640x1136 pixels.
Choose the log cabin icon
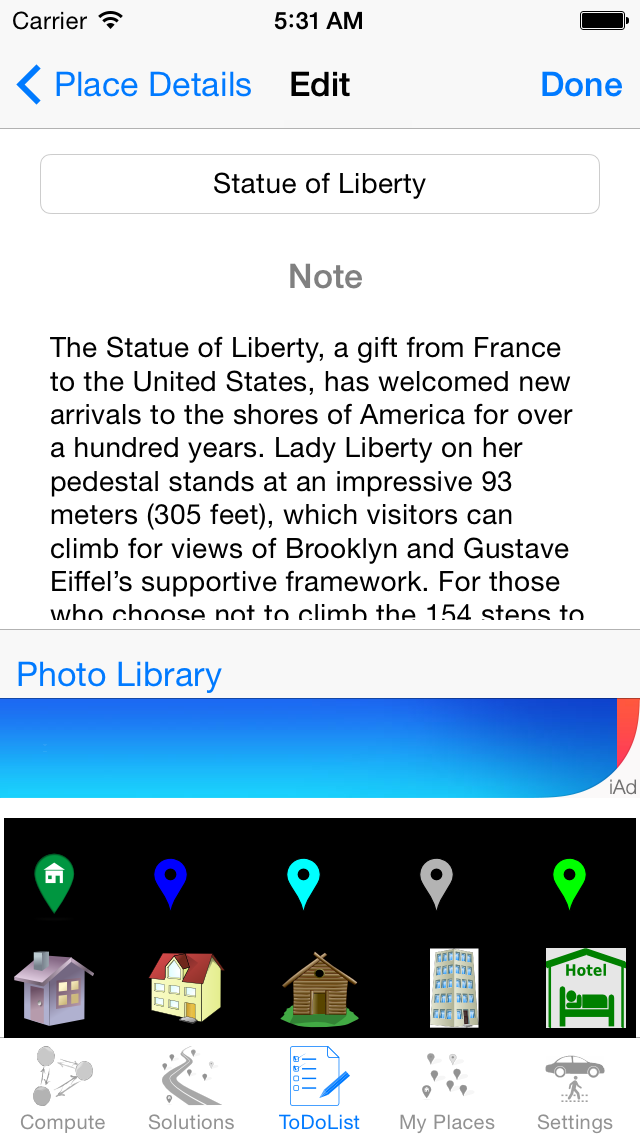coord(319,987)
